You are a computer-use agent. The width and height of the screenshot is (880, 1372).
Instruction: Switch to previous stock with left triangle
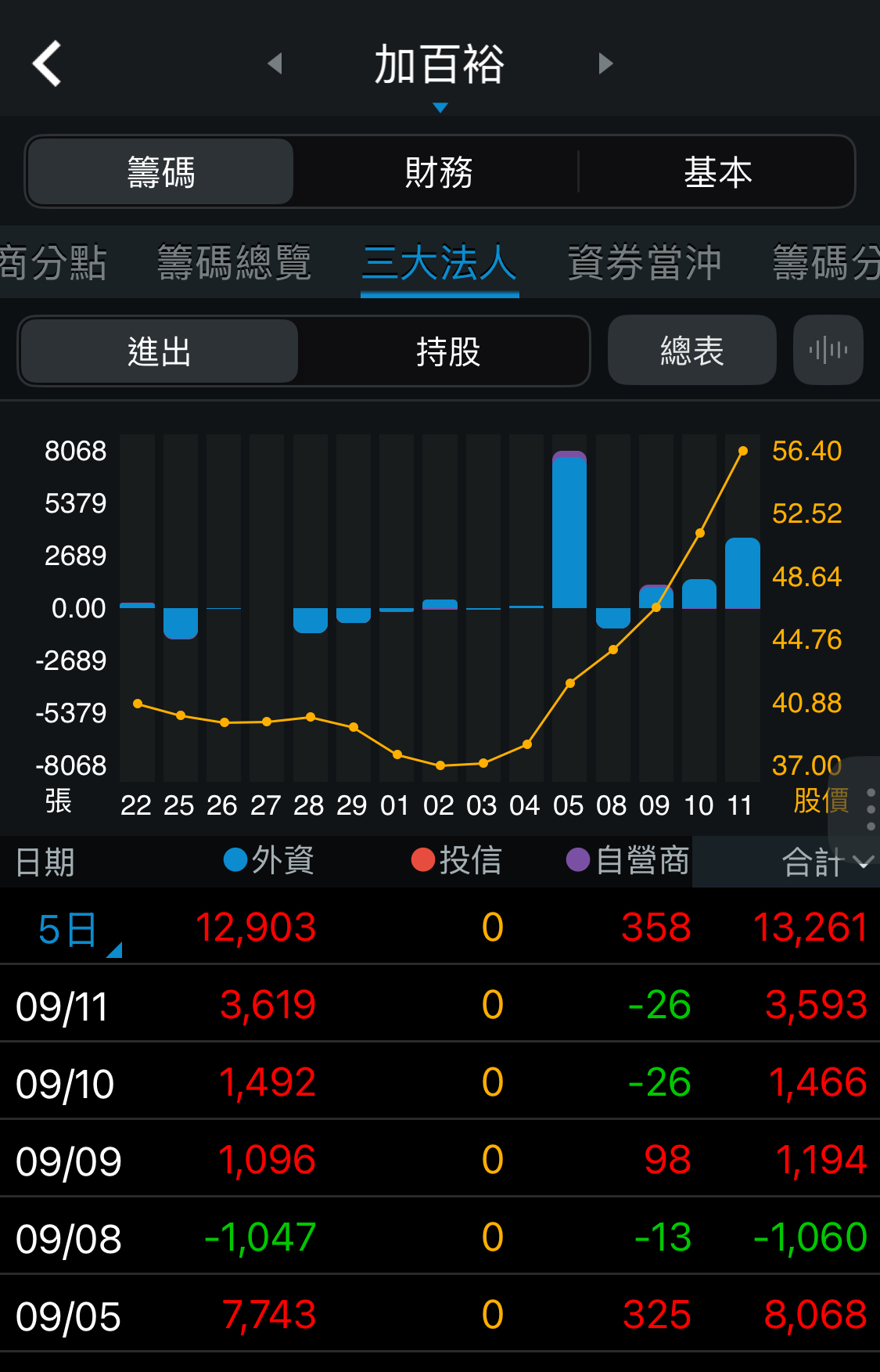point(275,63)
